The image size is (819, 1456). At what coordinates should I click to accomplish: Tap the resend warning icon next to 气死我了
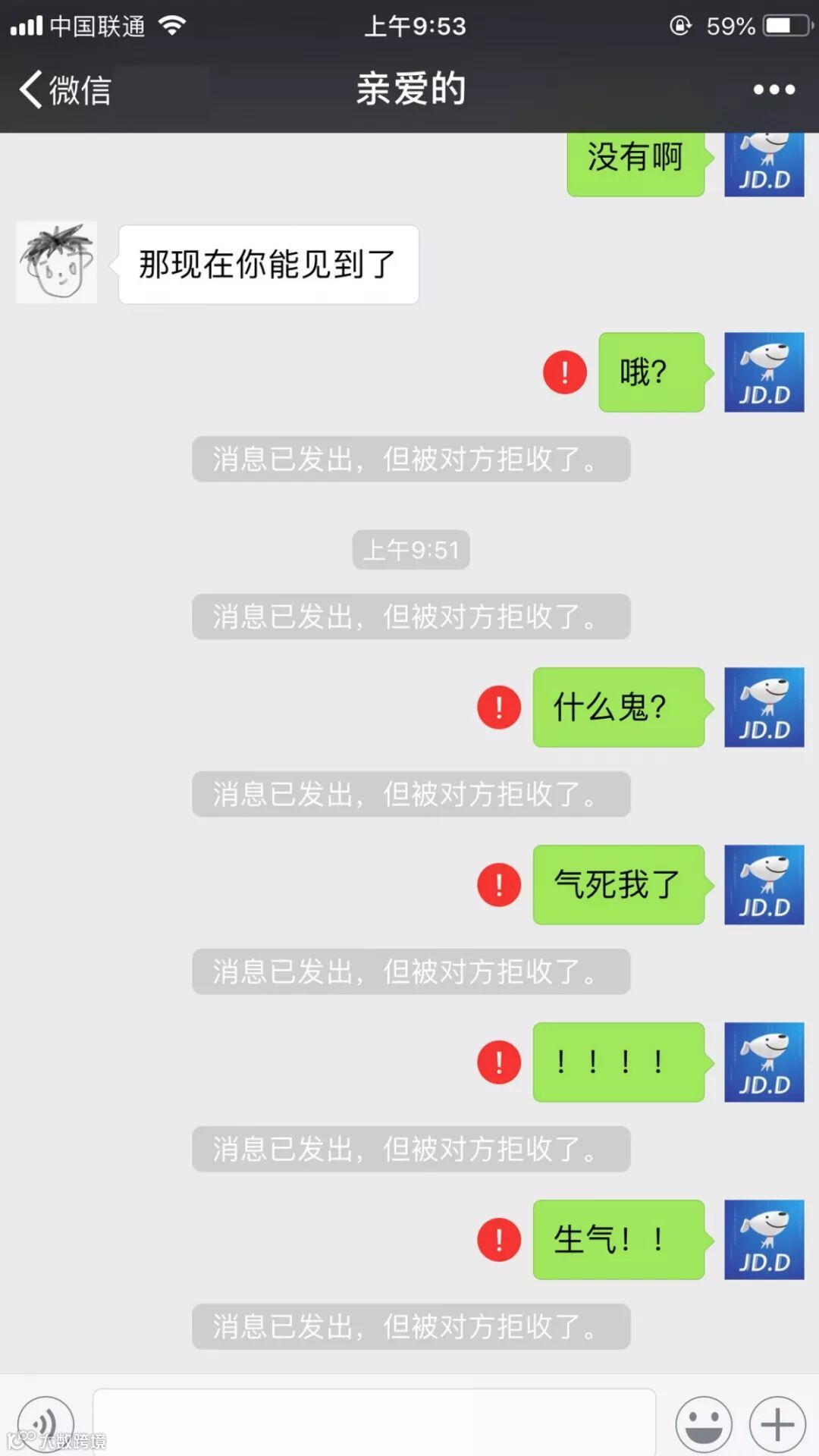498,884
